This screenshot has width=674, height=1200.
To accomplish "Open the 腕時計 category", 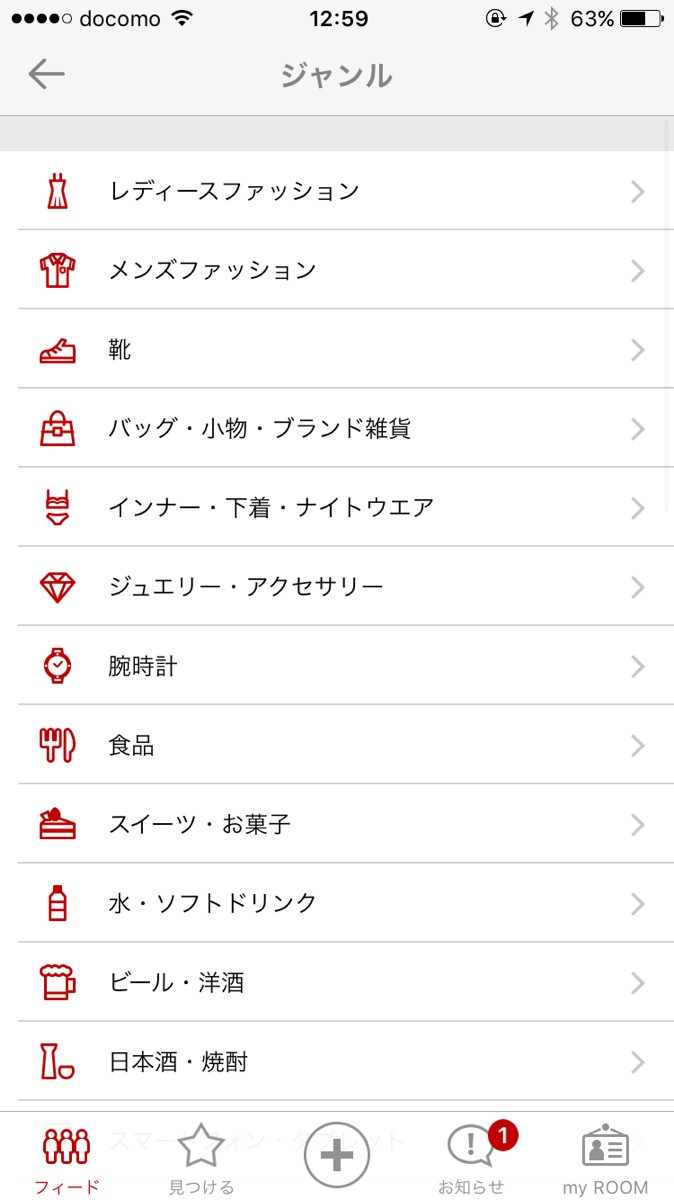I will click(x=336, y=666).
